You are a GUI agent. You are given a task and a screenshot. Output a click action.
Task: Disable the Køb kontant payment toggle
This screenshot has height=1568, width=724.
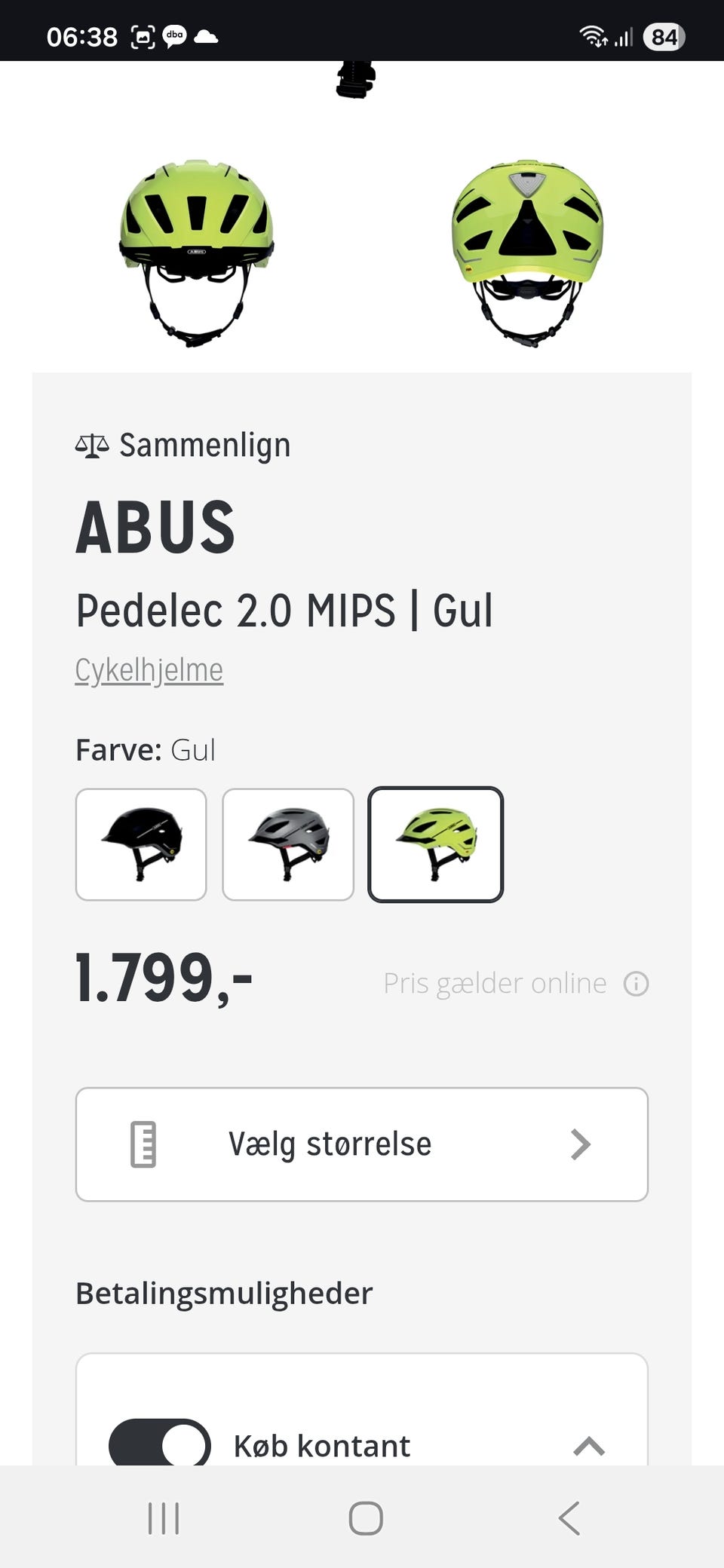pyautogui.click(x=159, y=1444)
